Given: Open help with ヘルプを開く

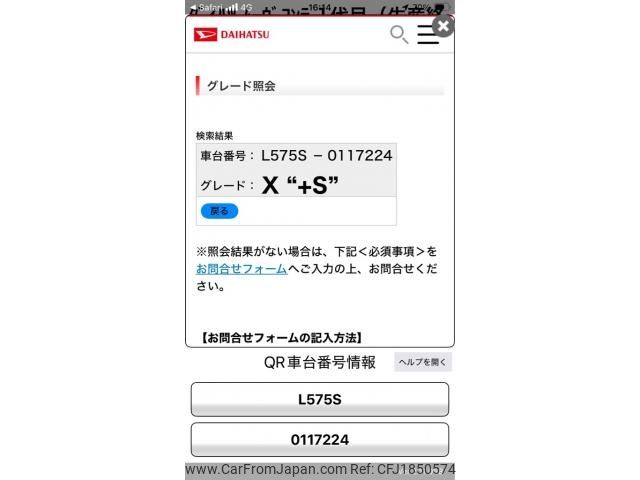Looking at the screenshot, I should [x=423, y=362].
